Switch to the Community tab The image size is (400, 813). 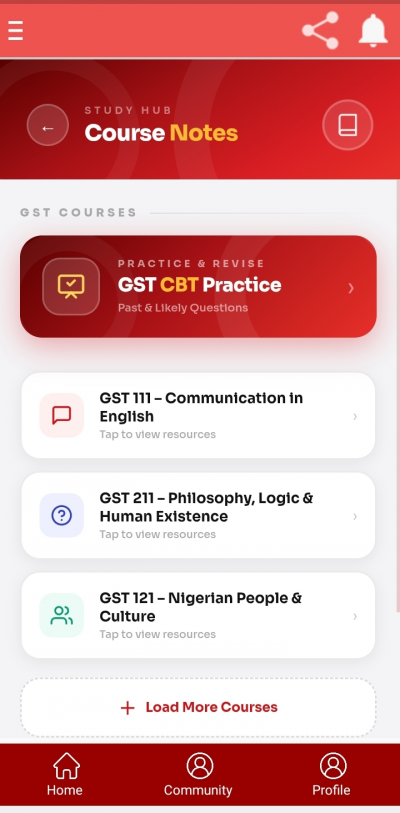click(198, 775)
